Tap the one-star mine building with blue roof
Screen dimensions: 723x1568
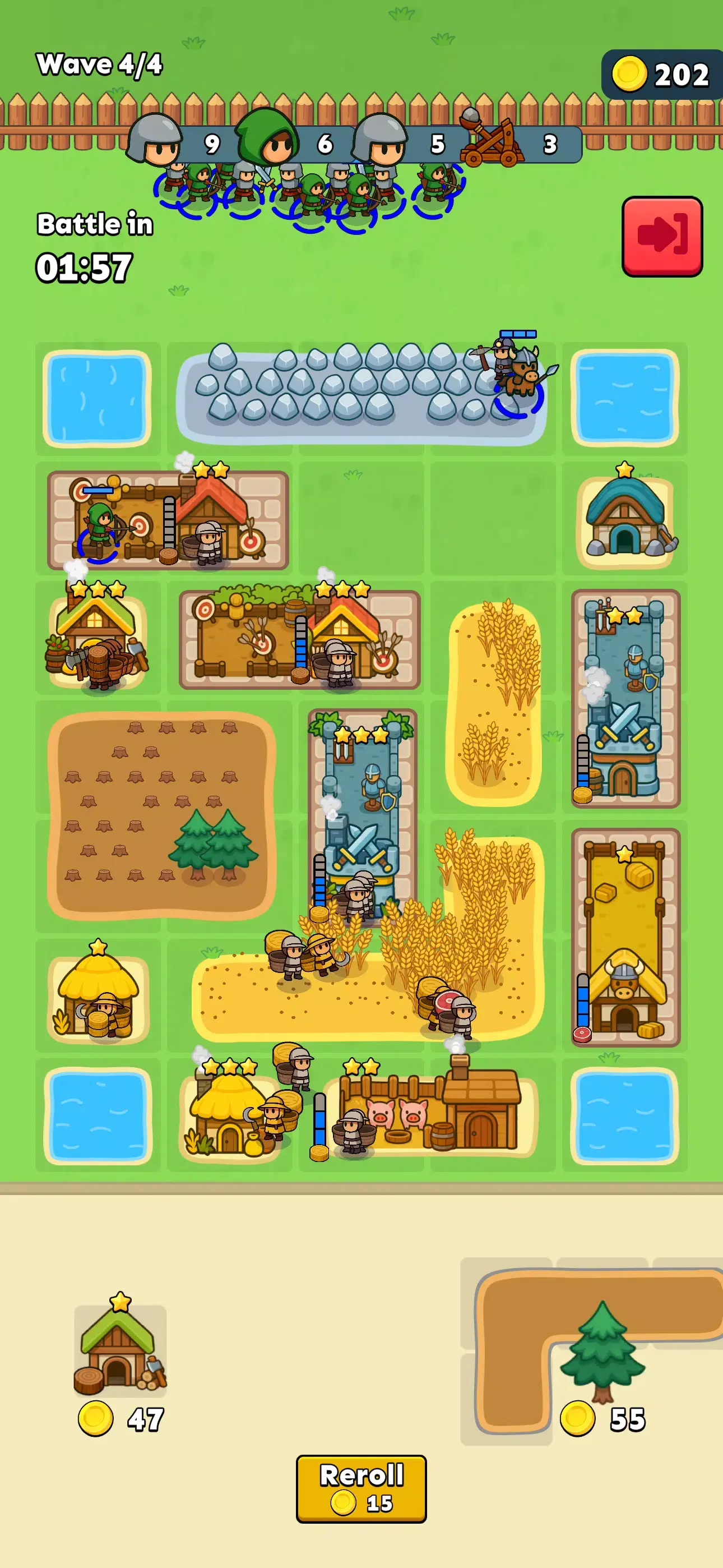coord(625,518)
